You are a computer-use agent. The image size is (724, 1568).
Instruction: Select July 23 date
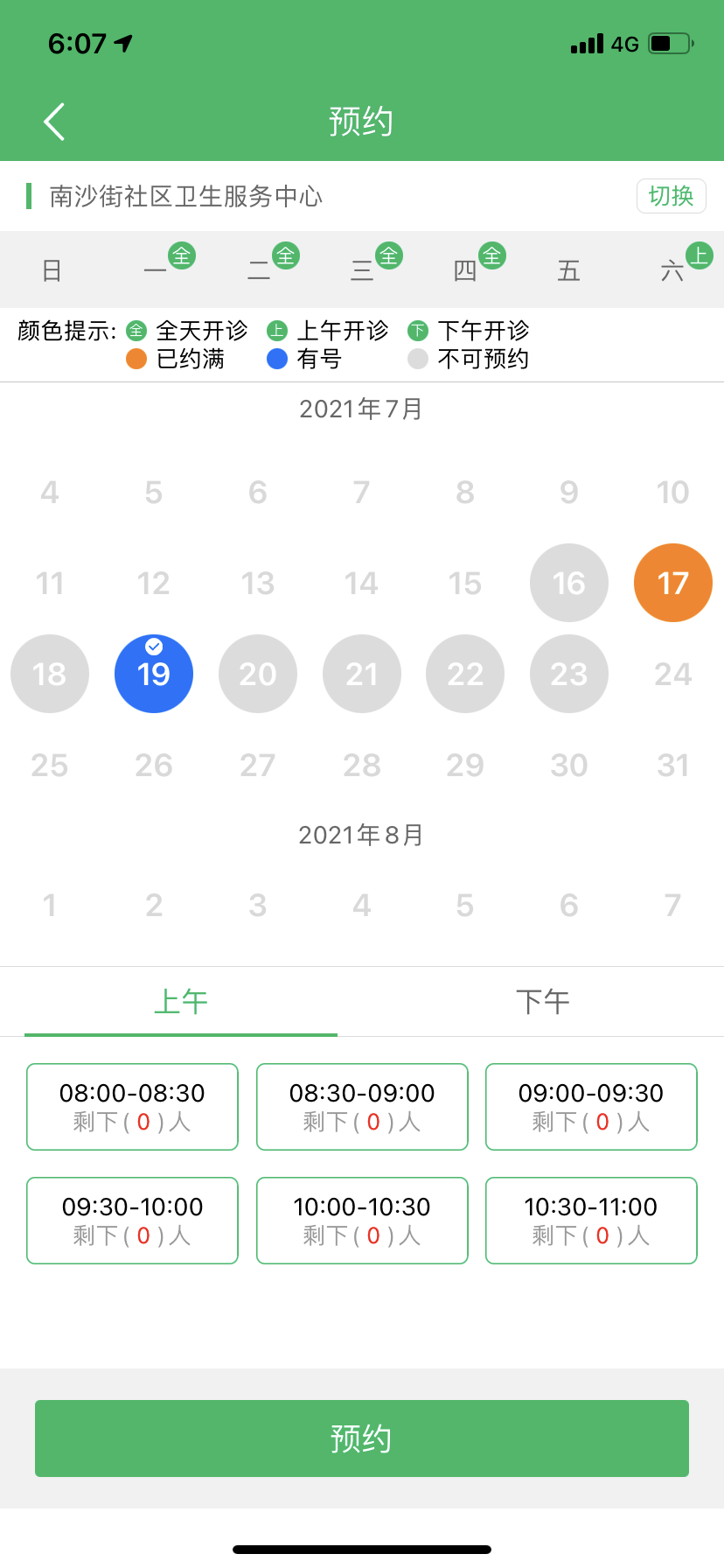569,674
